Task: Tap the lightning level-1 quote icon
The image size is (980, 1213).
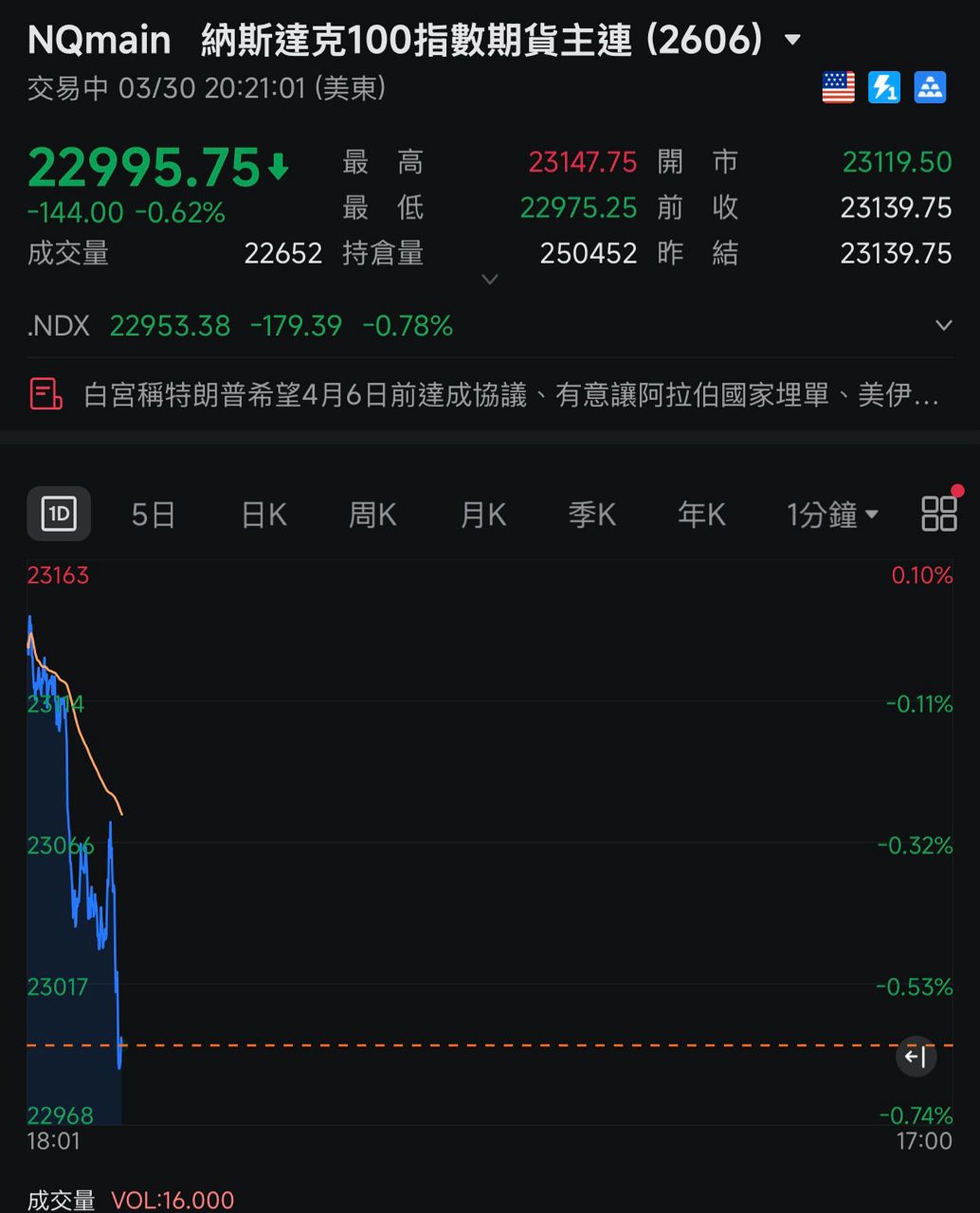Action: [883, 88]
